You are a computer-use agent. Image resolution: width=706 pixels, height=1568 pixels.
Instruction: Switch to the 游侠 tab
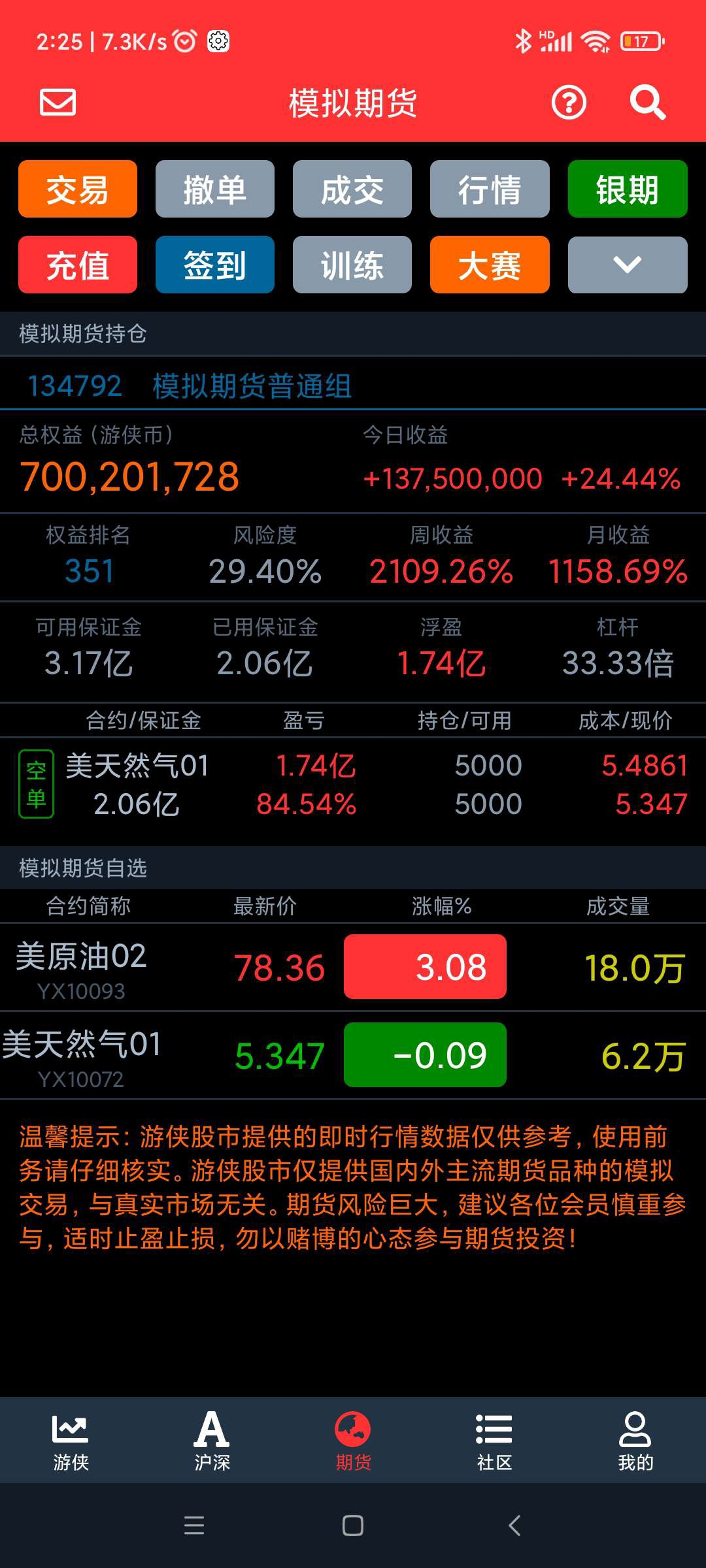(71, 1442)
